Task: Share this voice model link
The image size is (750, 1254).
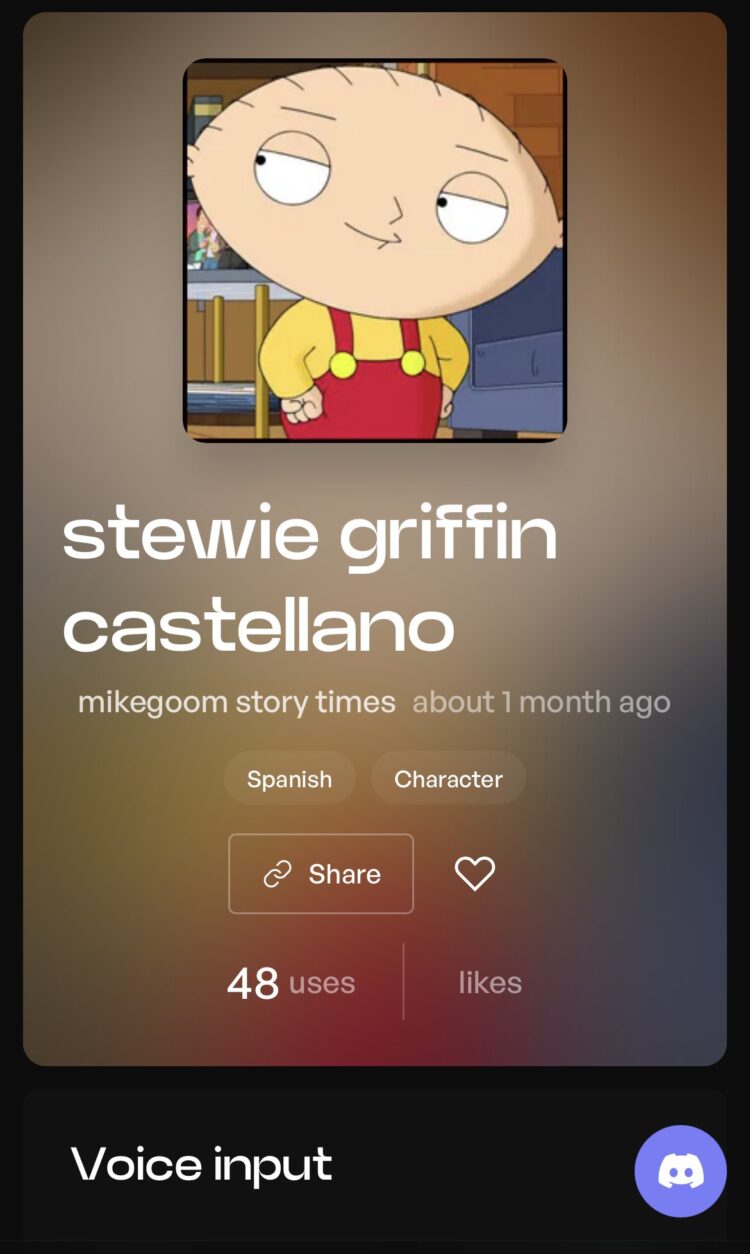Action: click(x=321, y=874)
